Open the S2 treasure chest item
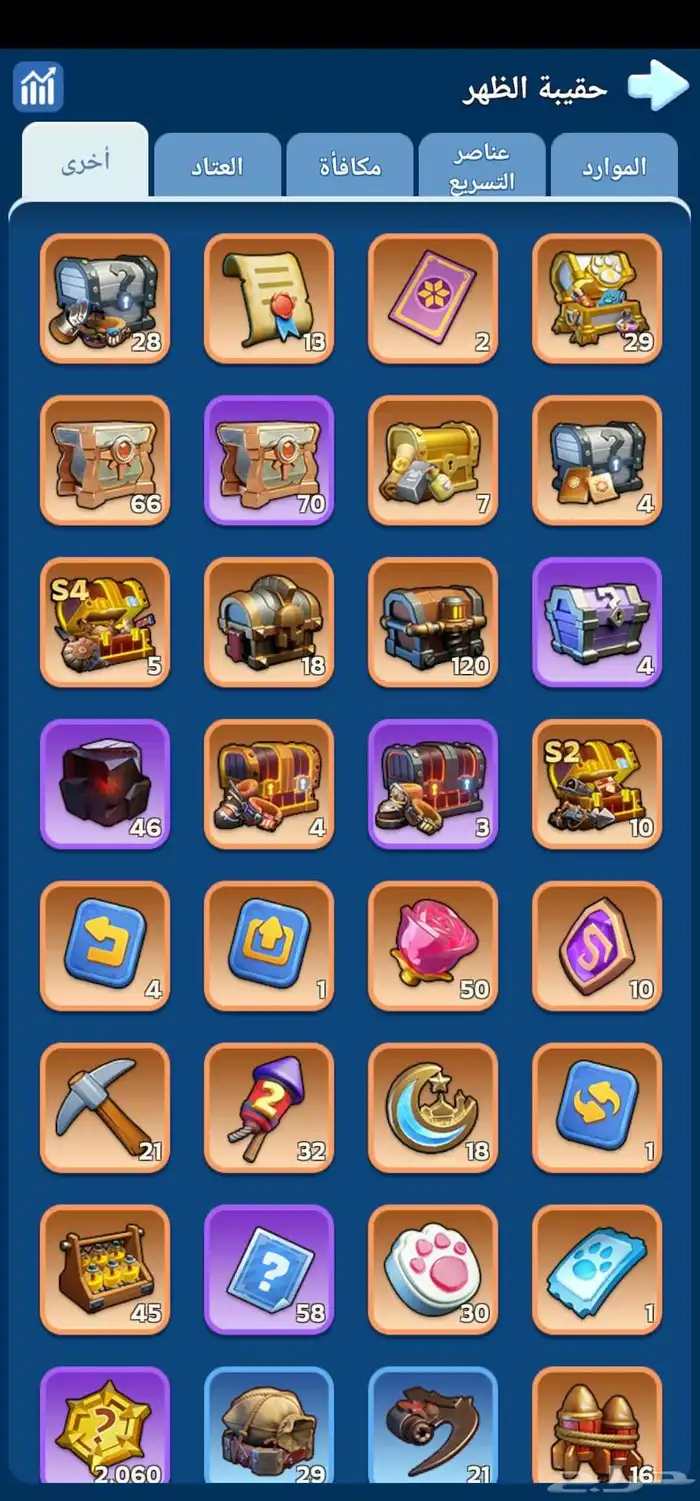 point(597,784)
